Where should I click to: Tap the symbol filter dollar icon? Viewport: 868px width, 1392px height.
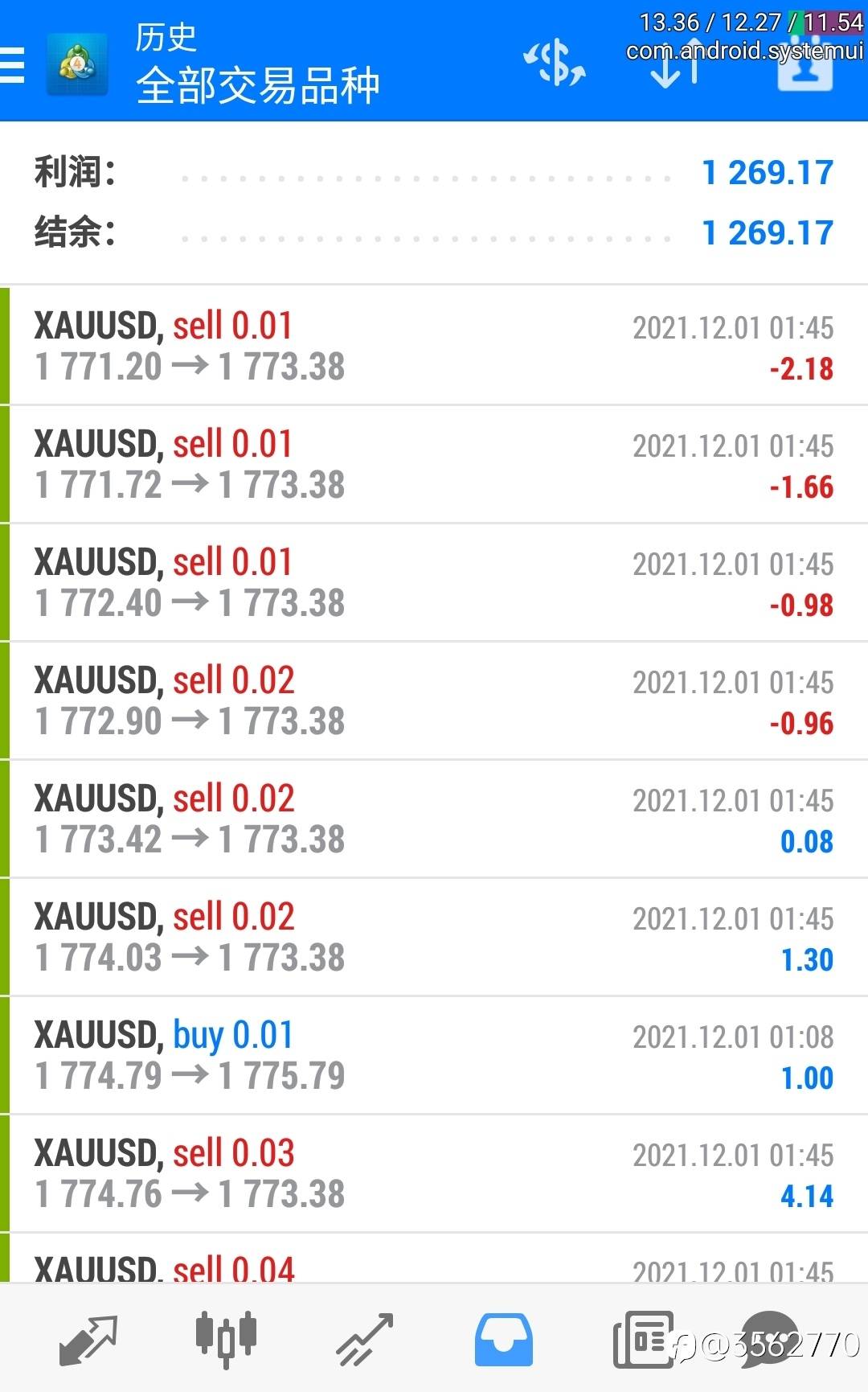tap(555, 64)
